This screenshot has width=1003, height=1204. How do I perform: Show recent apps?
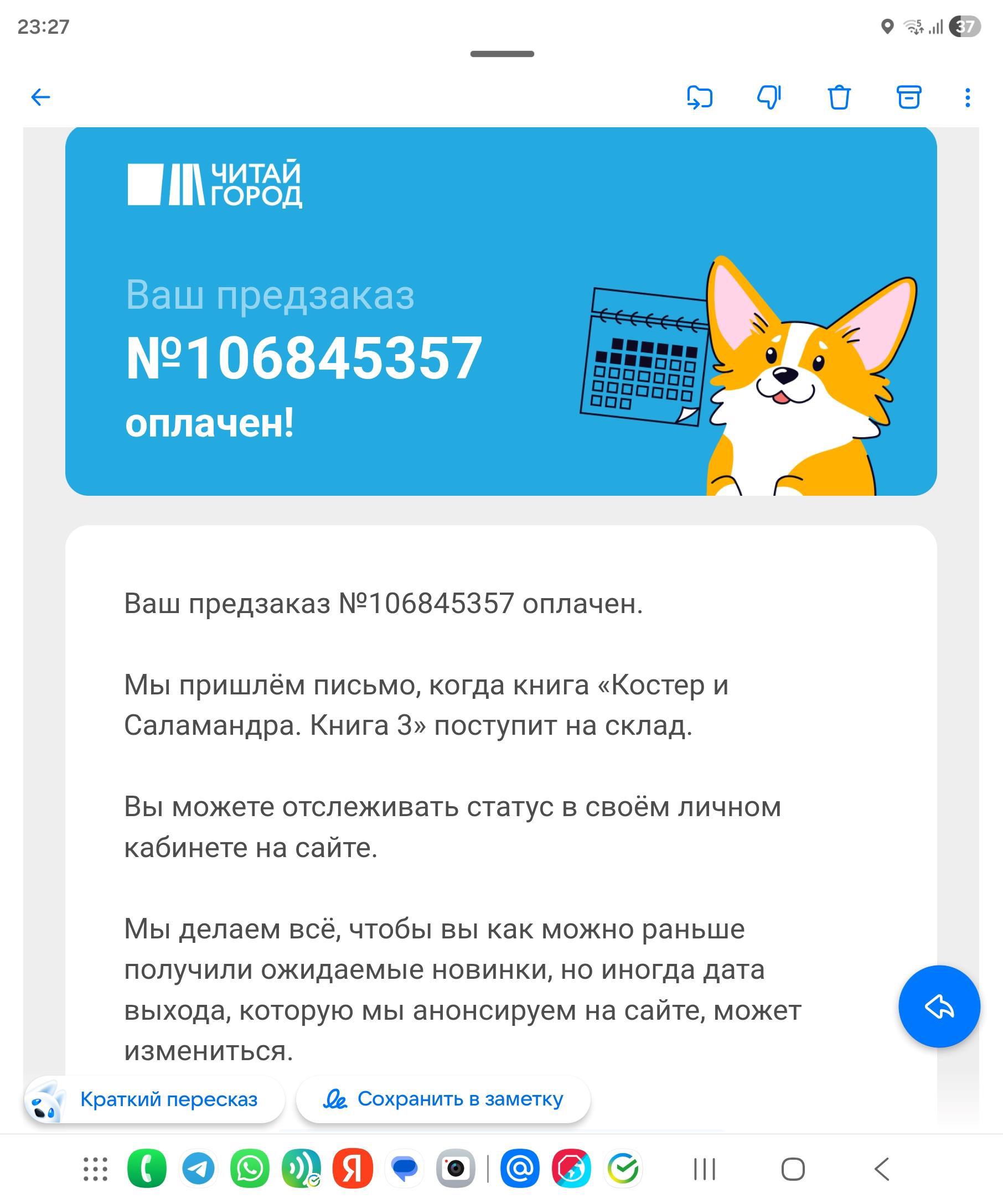pyautogui.click(x=704, y=1169)
